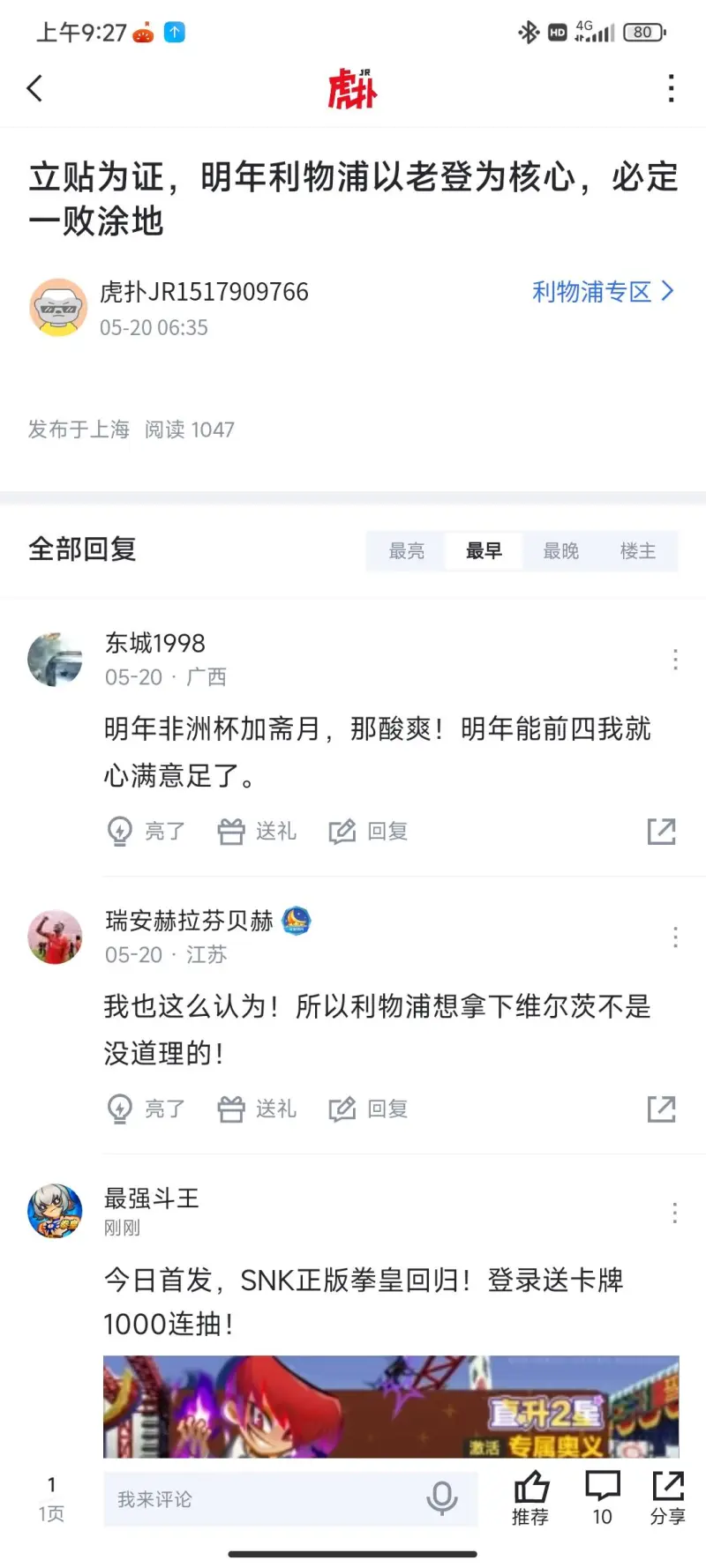Viewport: 706px width, 1568px height.
Task: Share 东城1998's comment
Action: [x=661, y=832]
